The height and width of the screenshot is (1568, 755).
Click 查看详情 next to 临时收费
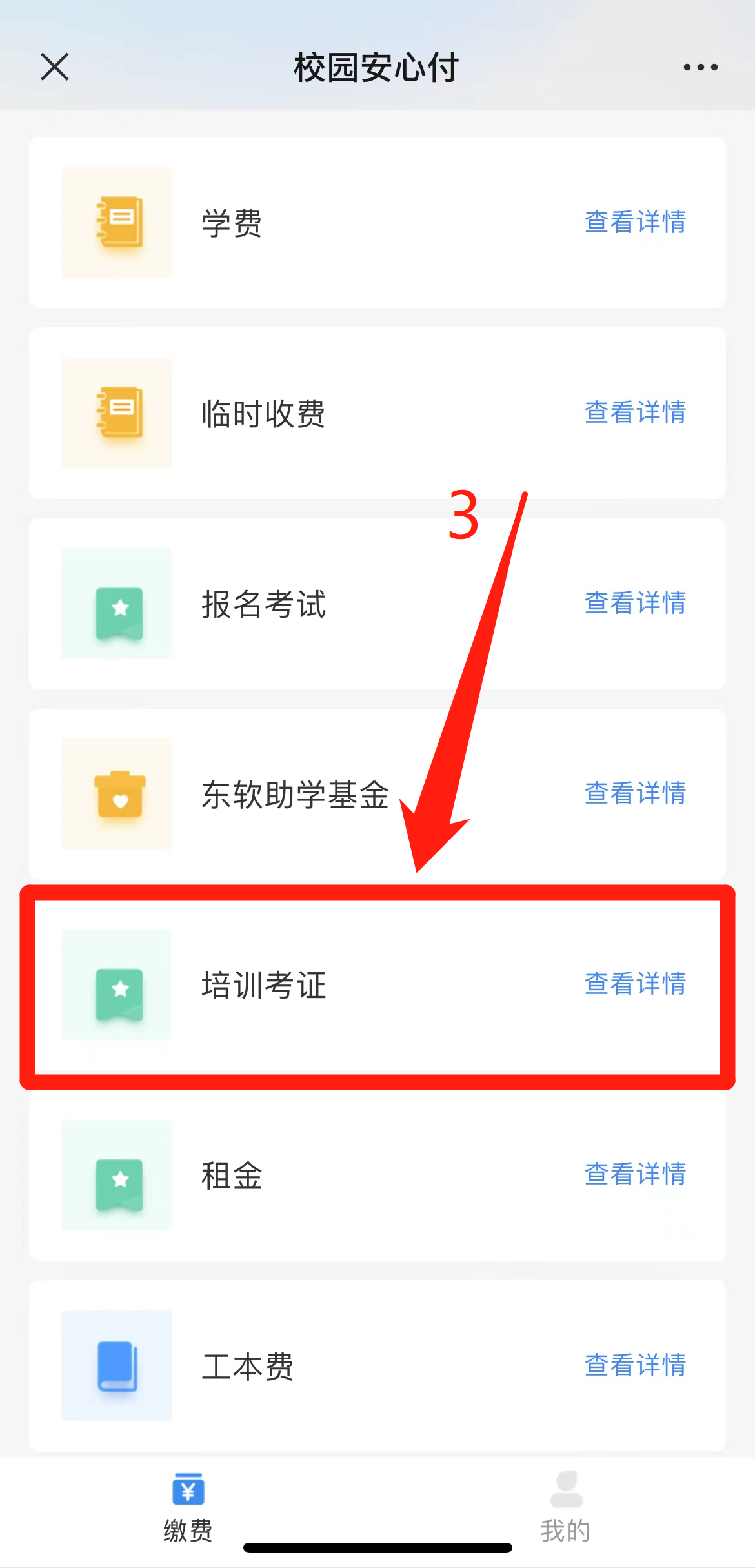(x=635, y=412)
